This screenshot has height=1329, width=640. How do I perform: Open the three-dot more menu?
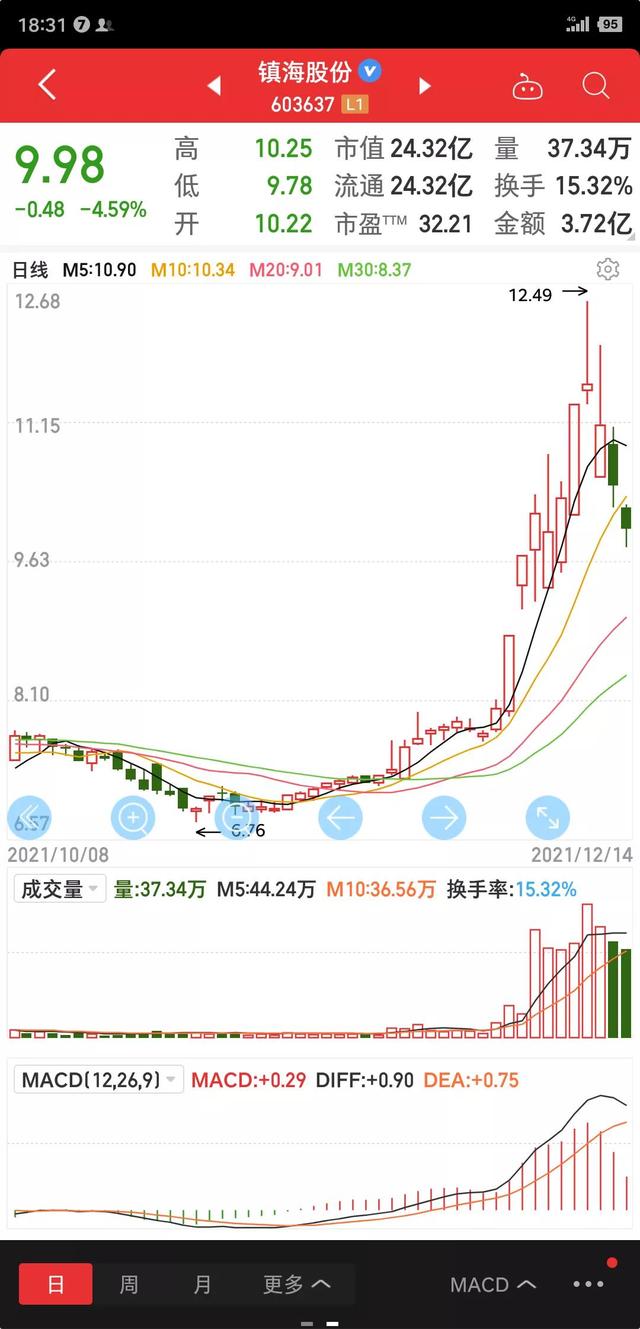click(x=589, y=1284)
